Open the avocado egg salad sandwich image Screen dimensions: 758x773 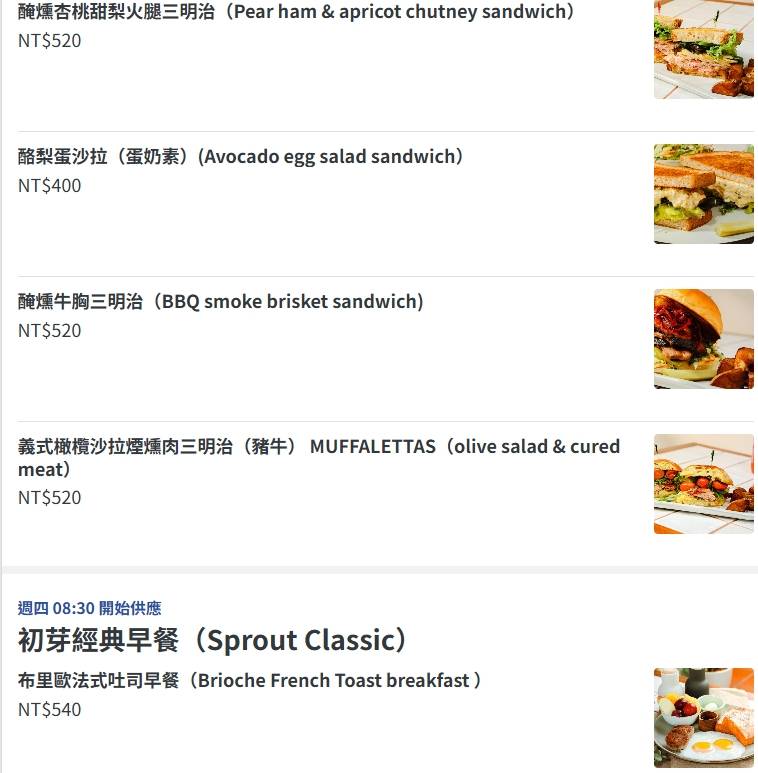[704, 194]
